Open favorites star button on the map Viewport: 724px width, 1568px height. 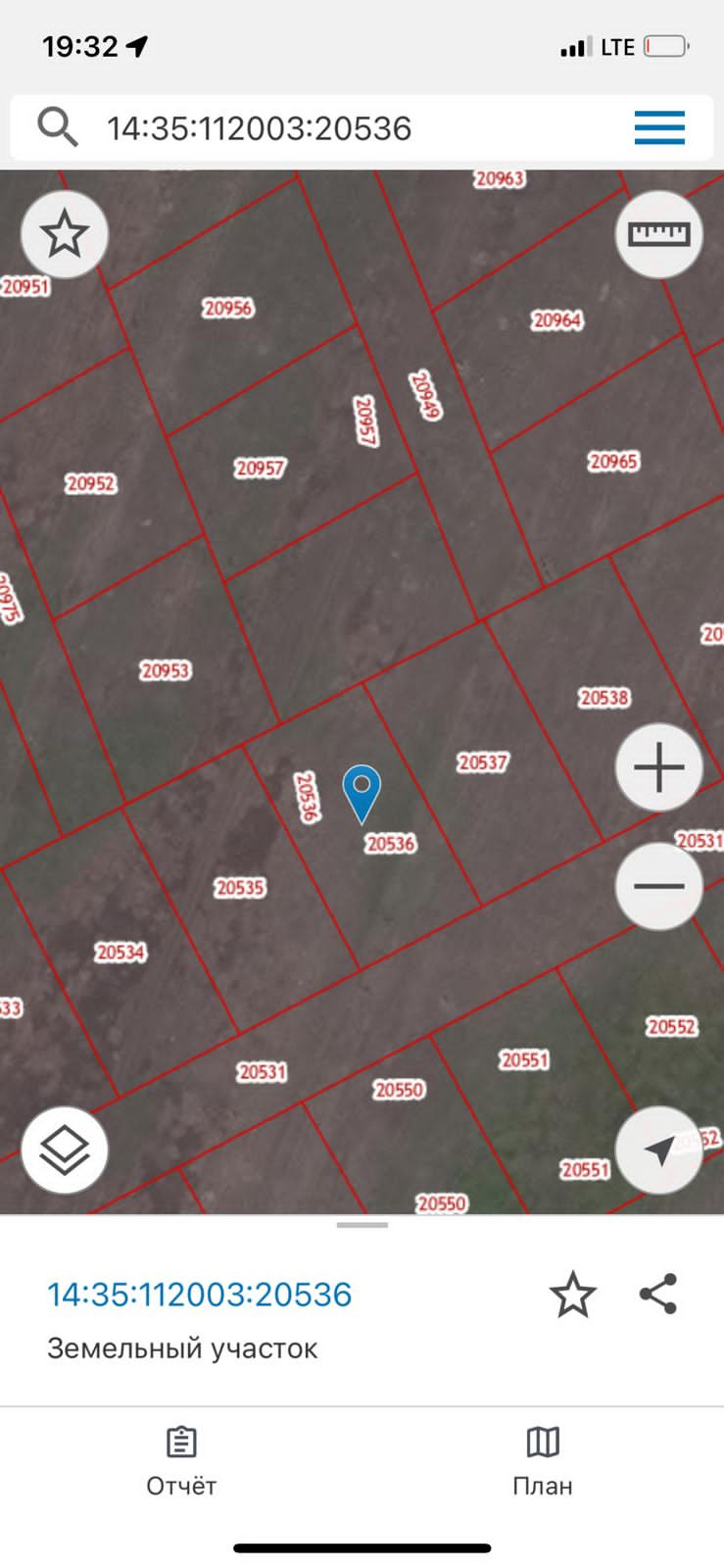pyautogui.click(x=65, y=234)
